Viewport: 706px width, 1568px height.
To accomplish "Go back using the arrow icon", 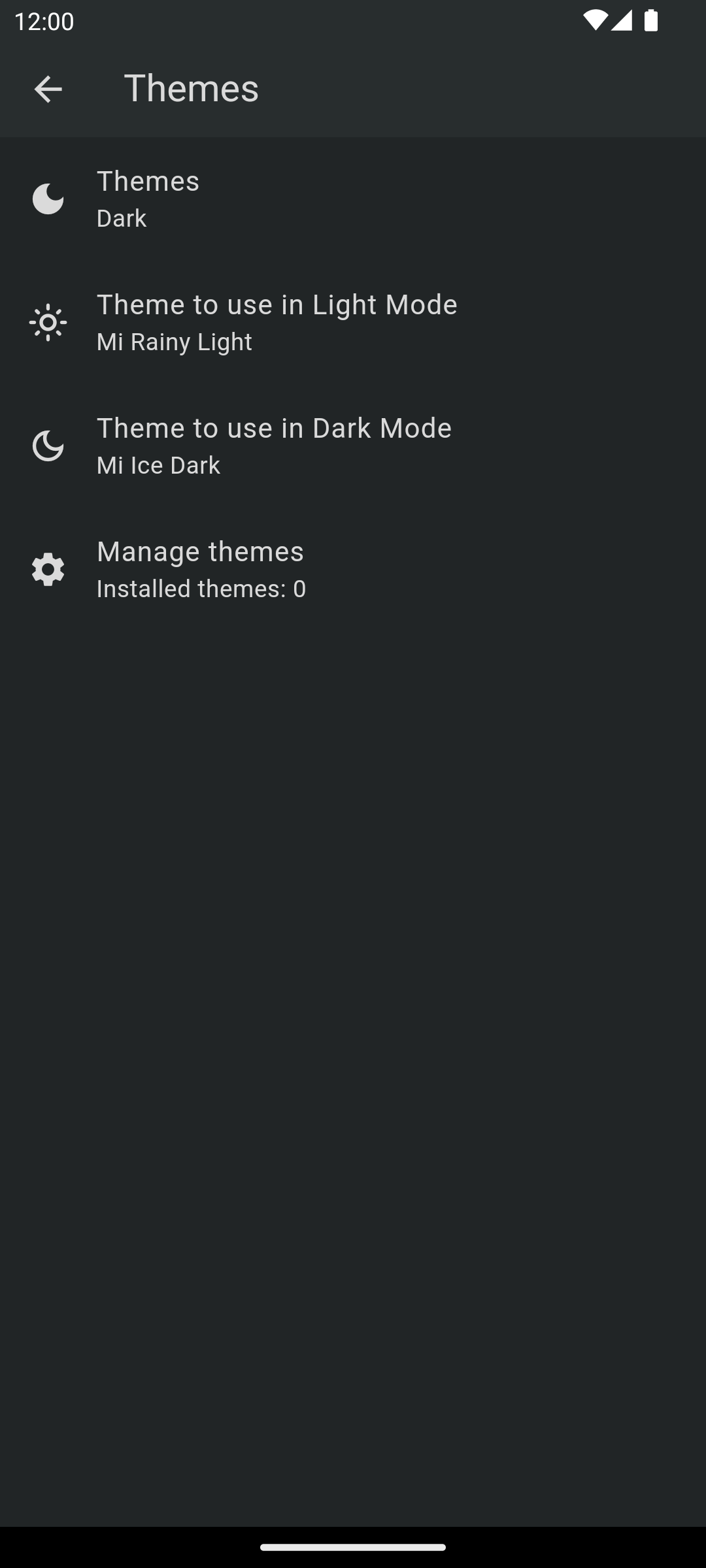I will tap(48, 89).
